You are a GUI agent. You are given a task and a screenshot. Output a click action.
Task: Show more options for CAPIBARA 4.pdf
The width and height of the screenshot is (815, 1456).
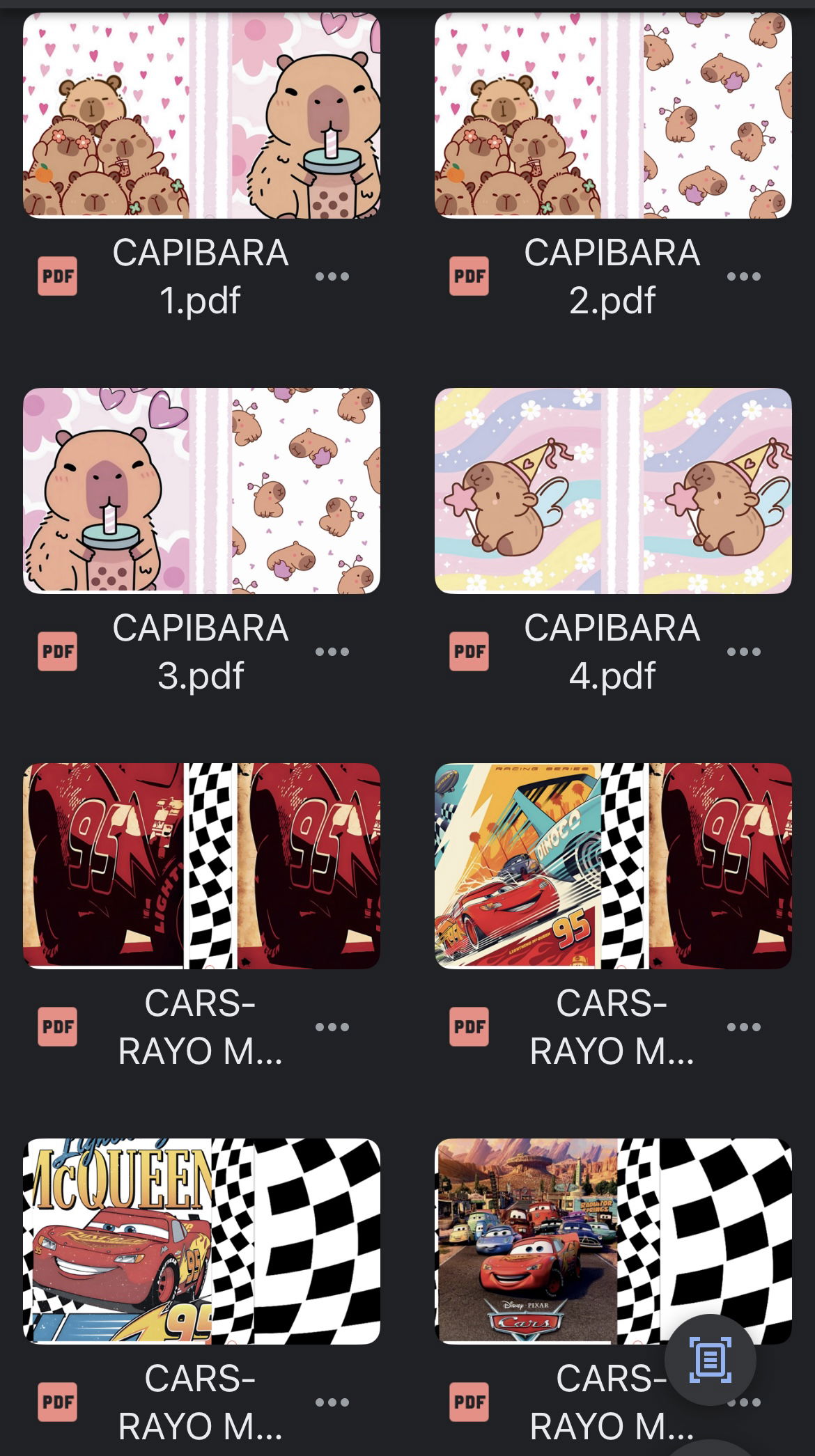[743, 652]
